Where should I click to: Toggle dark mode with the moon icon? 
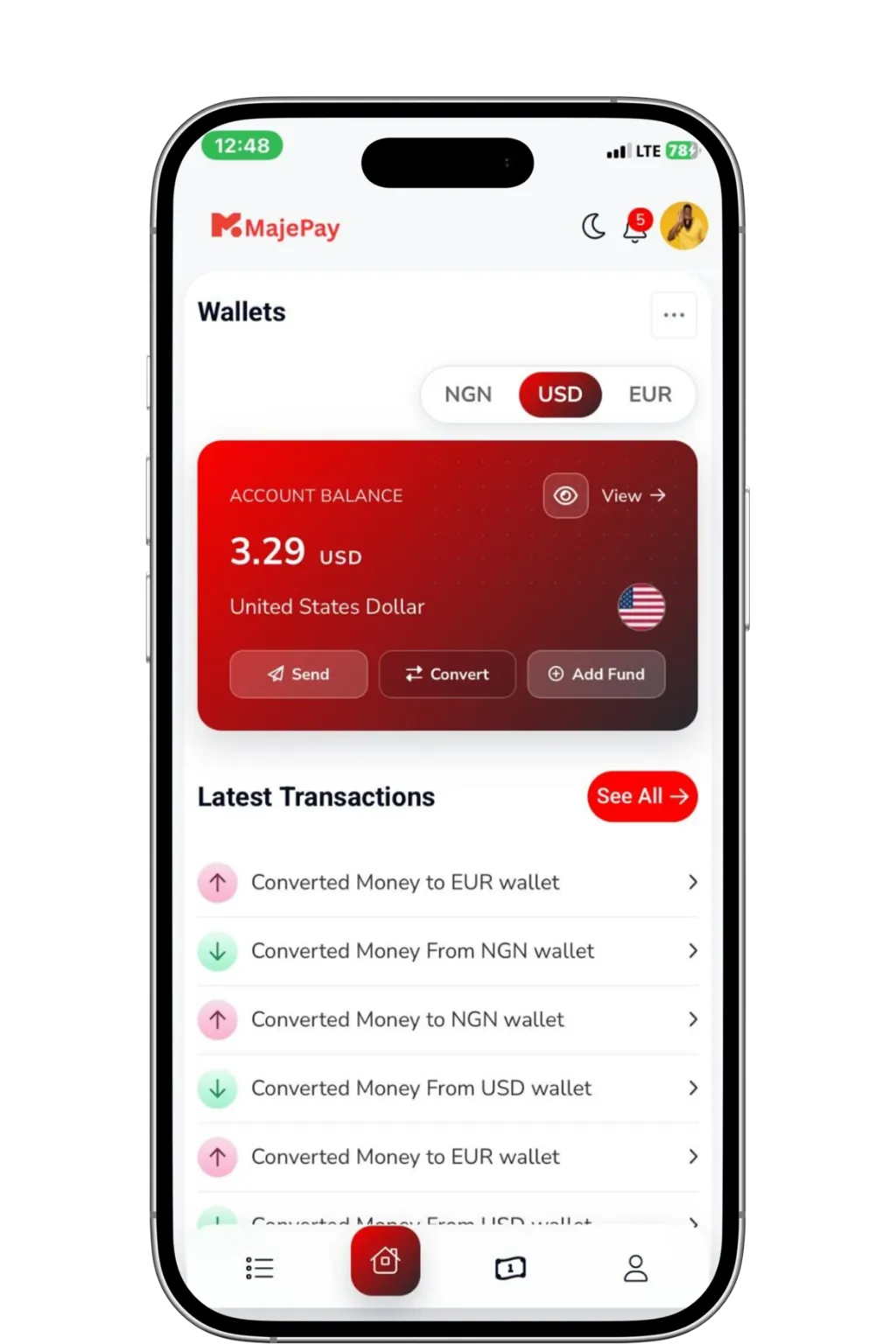click(593, 227)
